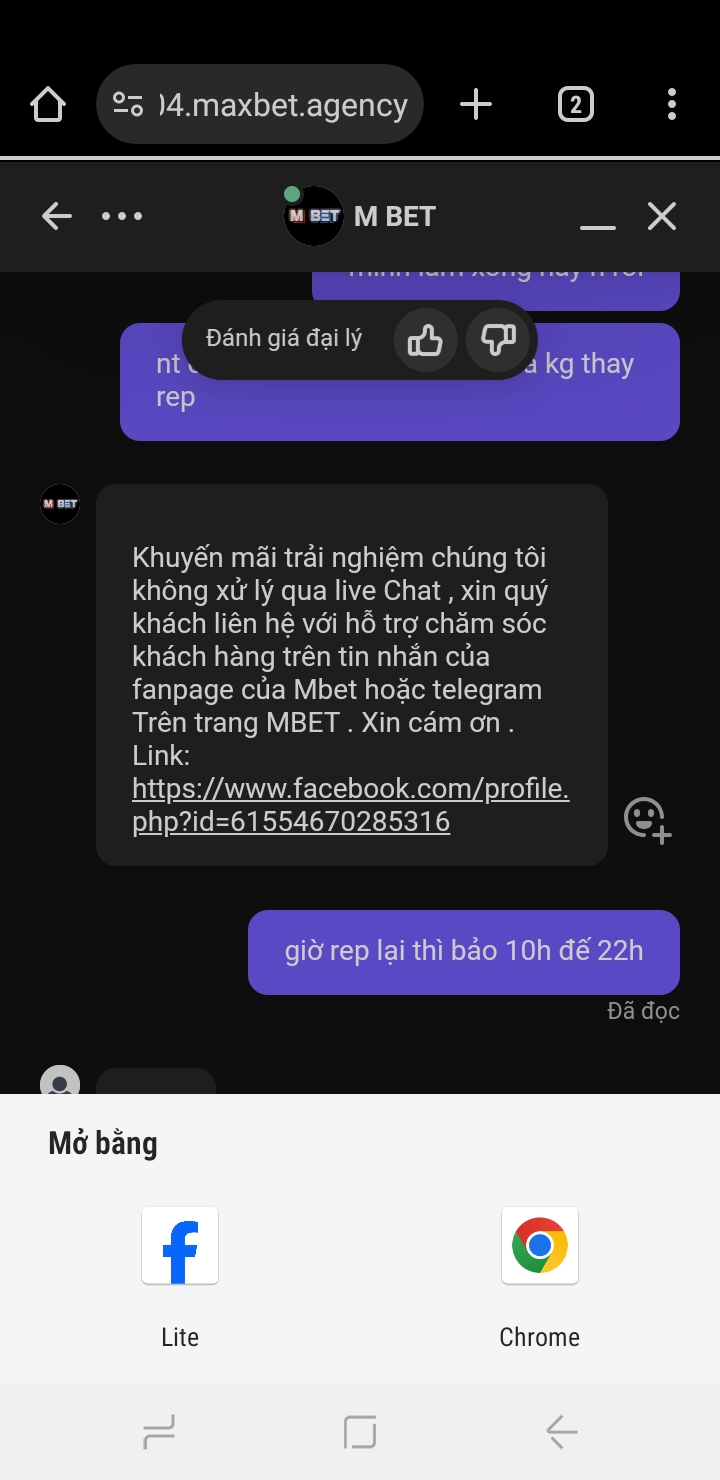Close the M BET chat window
Viewport: 720px width, 1480px height.
click(662, 216)
